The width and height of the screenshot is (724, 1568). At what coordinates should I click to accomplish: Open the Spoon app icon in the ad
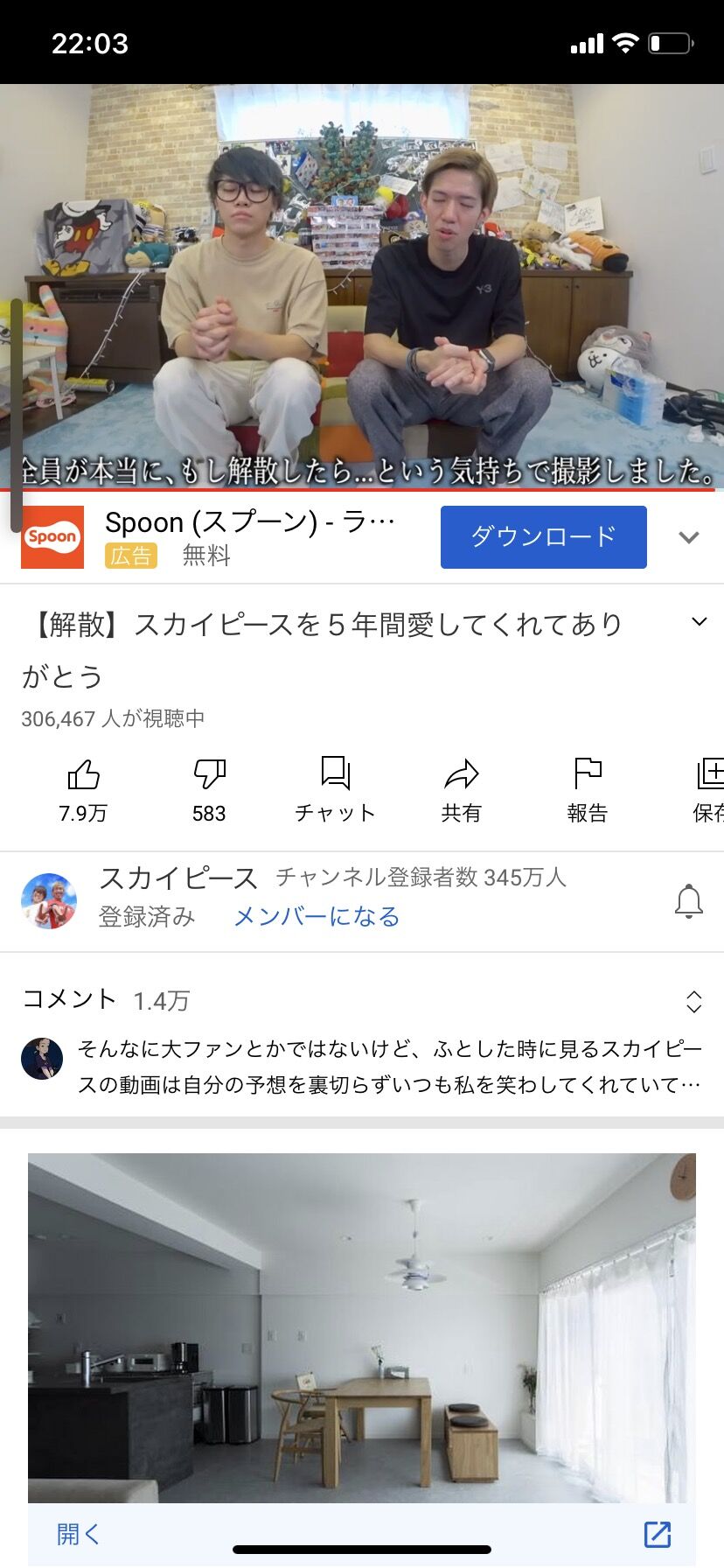(51, 535)
